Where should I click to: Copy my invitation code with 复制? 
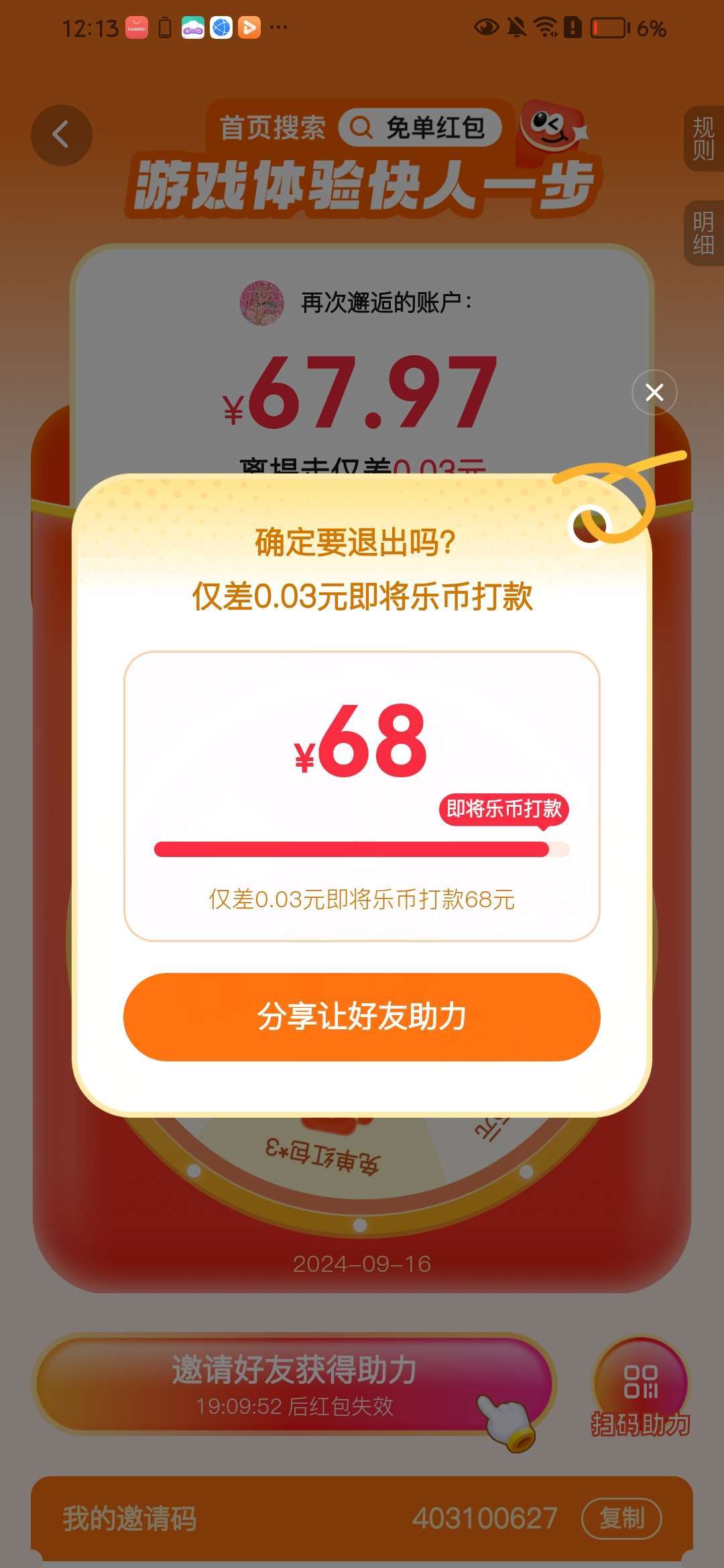[621, 1518]
